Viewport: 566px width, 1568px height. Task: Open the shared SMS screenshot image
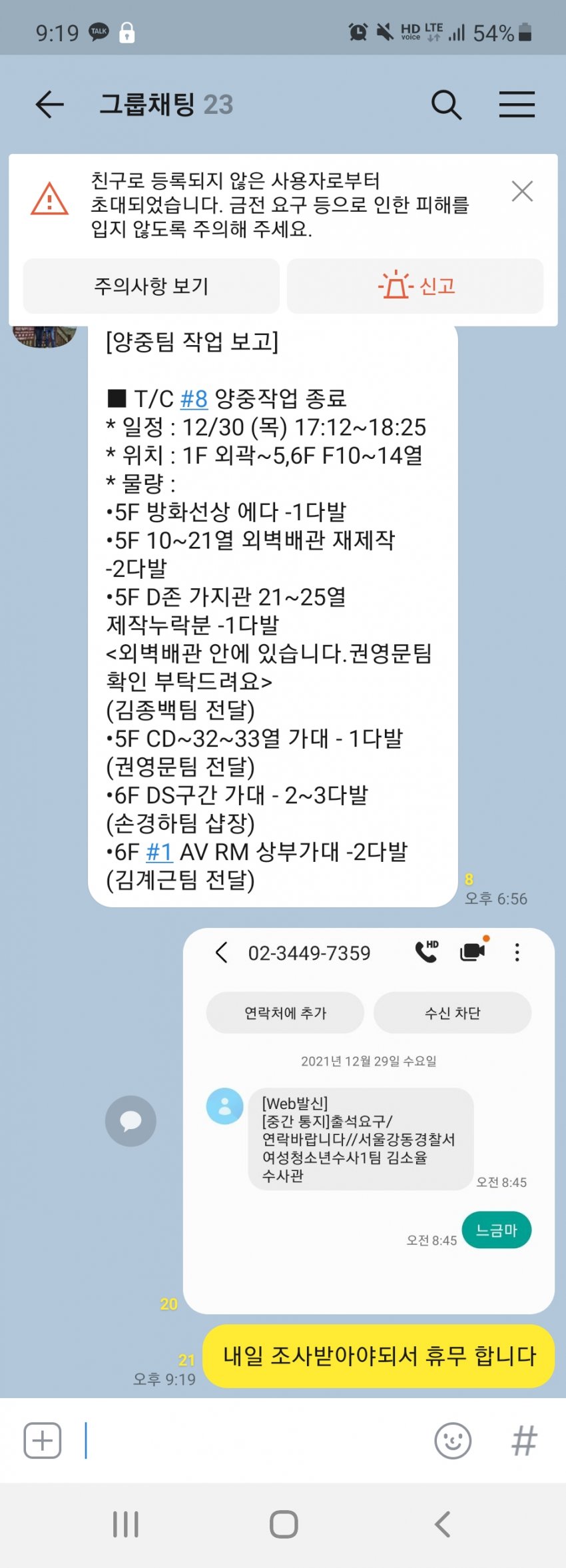click(x=368, y=1119)
